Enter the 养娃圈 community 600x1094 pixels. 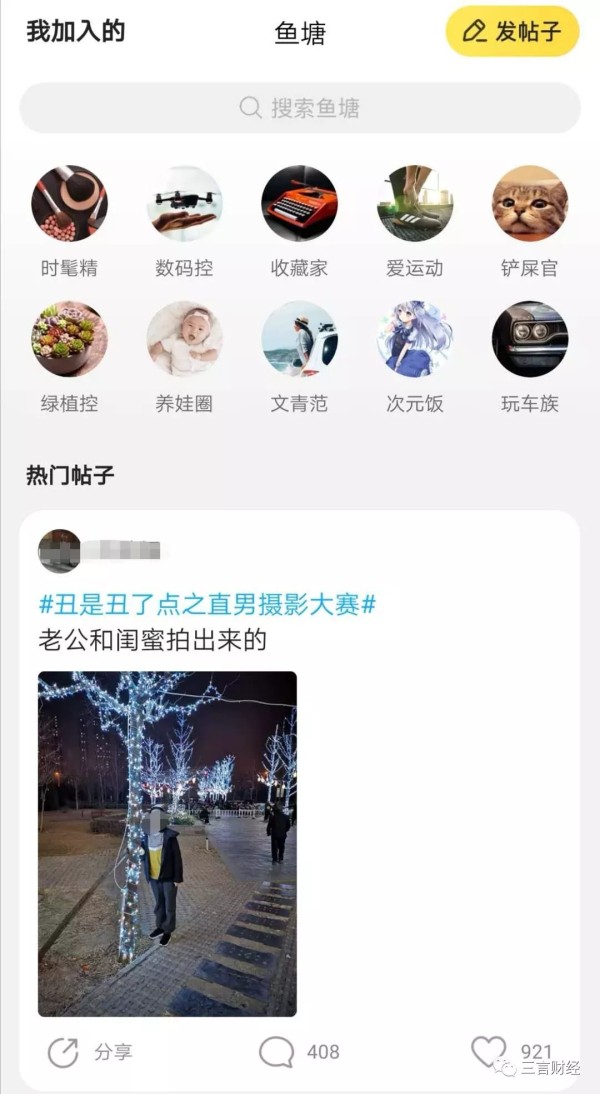(184, 340)
